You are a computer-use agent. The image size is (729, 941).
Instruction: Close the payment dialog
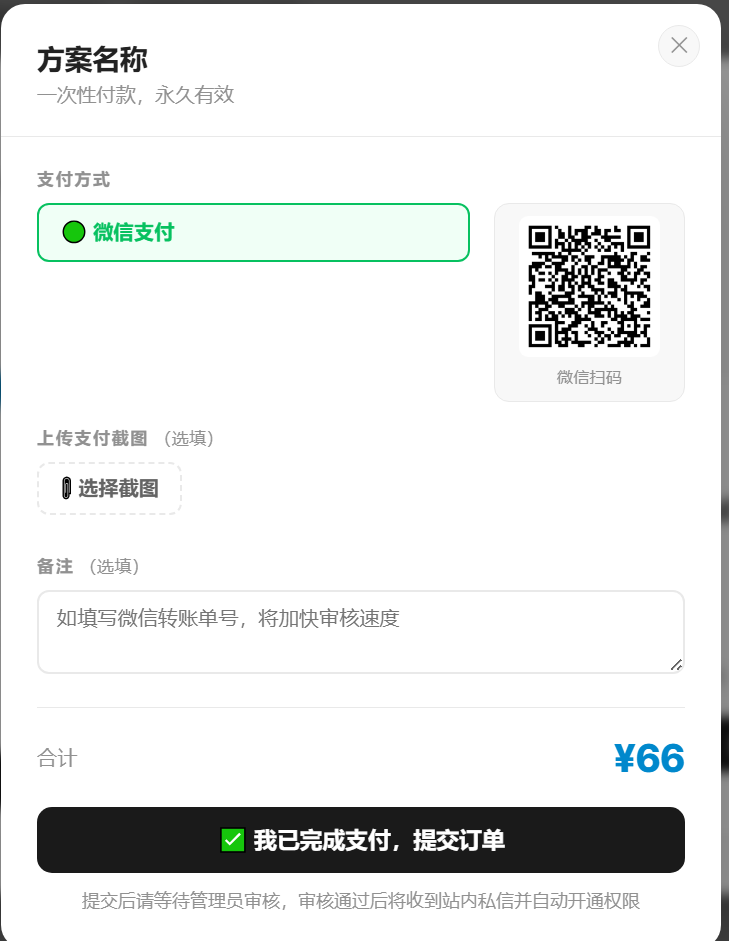(x=679, y=46)
